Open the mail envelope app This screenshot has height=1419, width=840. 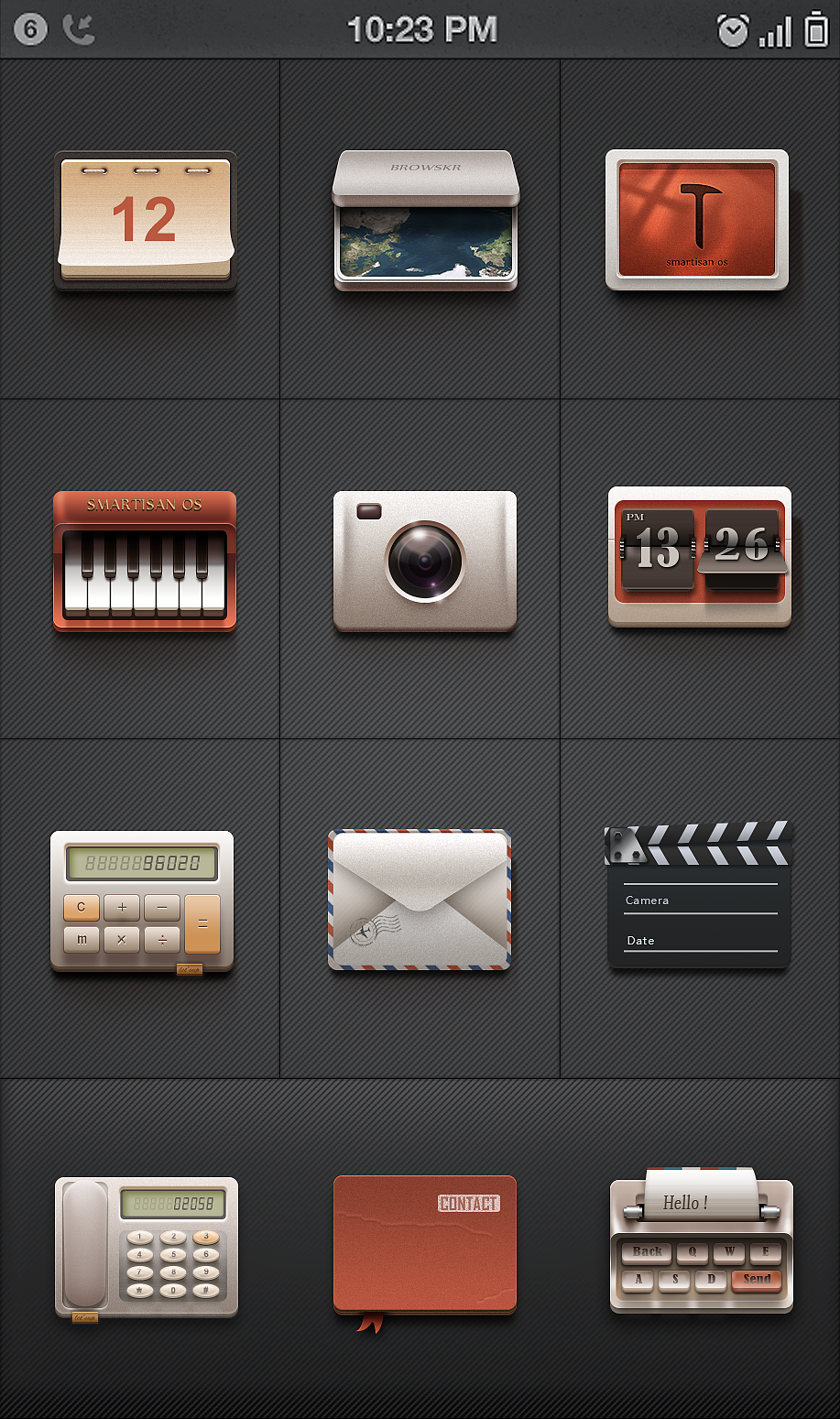pyautogui.click(x=420, y=900)
